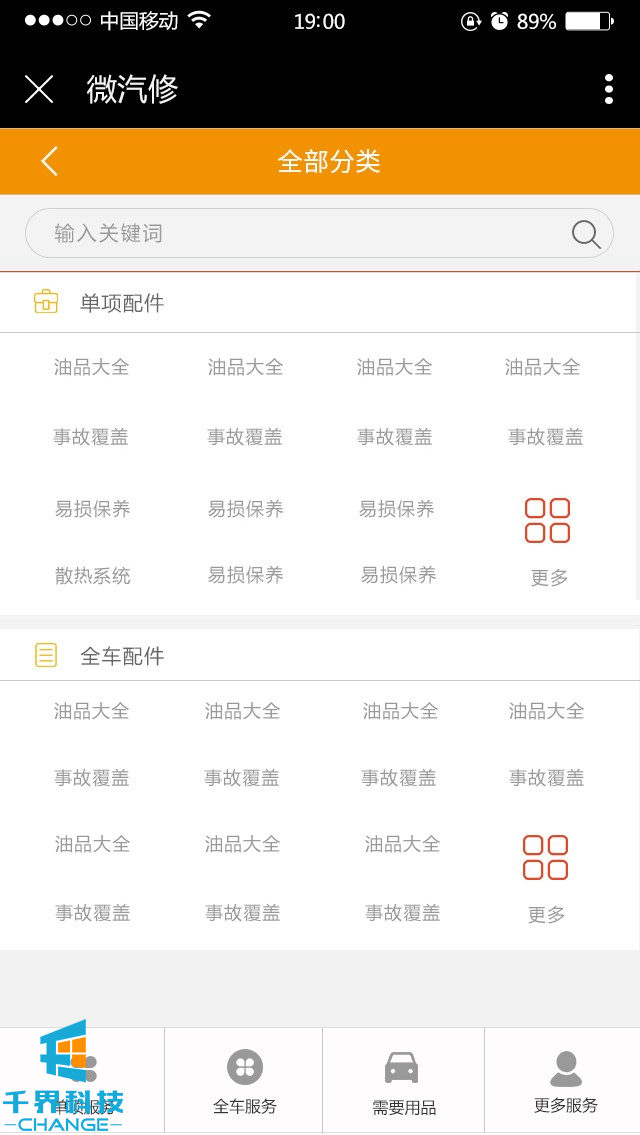Close the 微汽修 page

tap(39, 89)
